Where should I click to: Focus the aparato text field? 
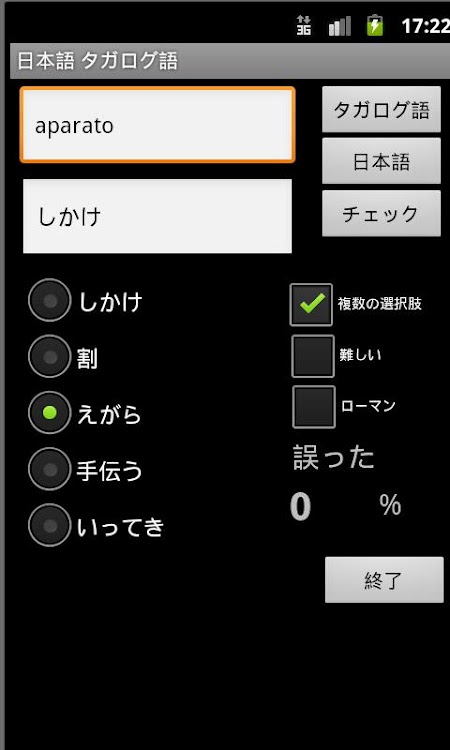point(157,125)
